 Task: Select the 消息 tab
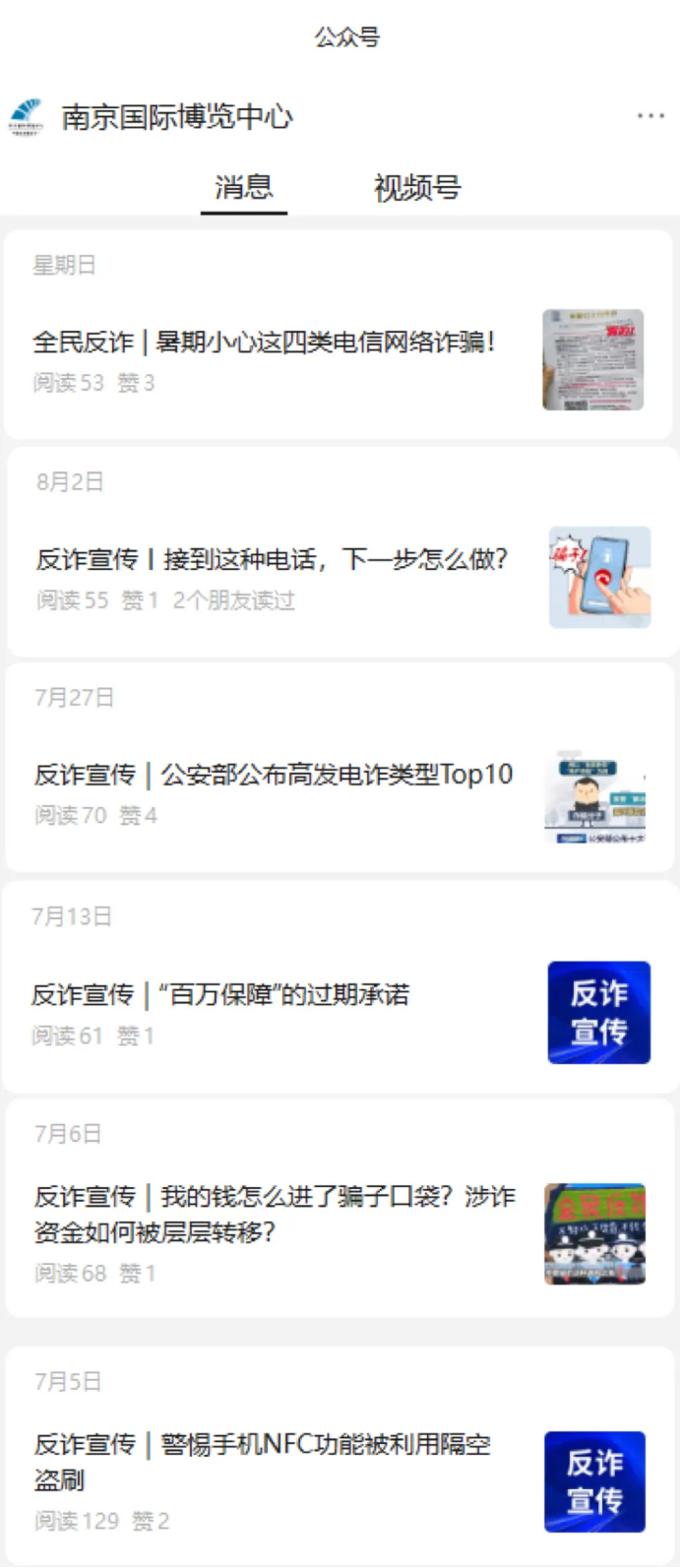[243, 187]
